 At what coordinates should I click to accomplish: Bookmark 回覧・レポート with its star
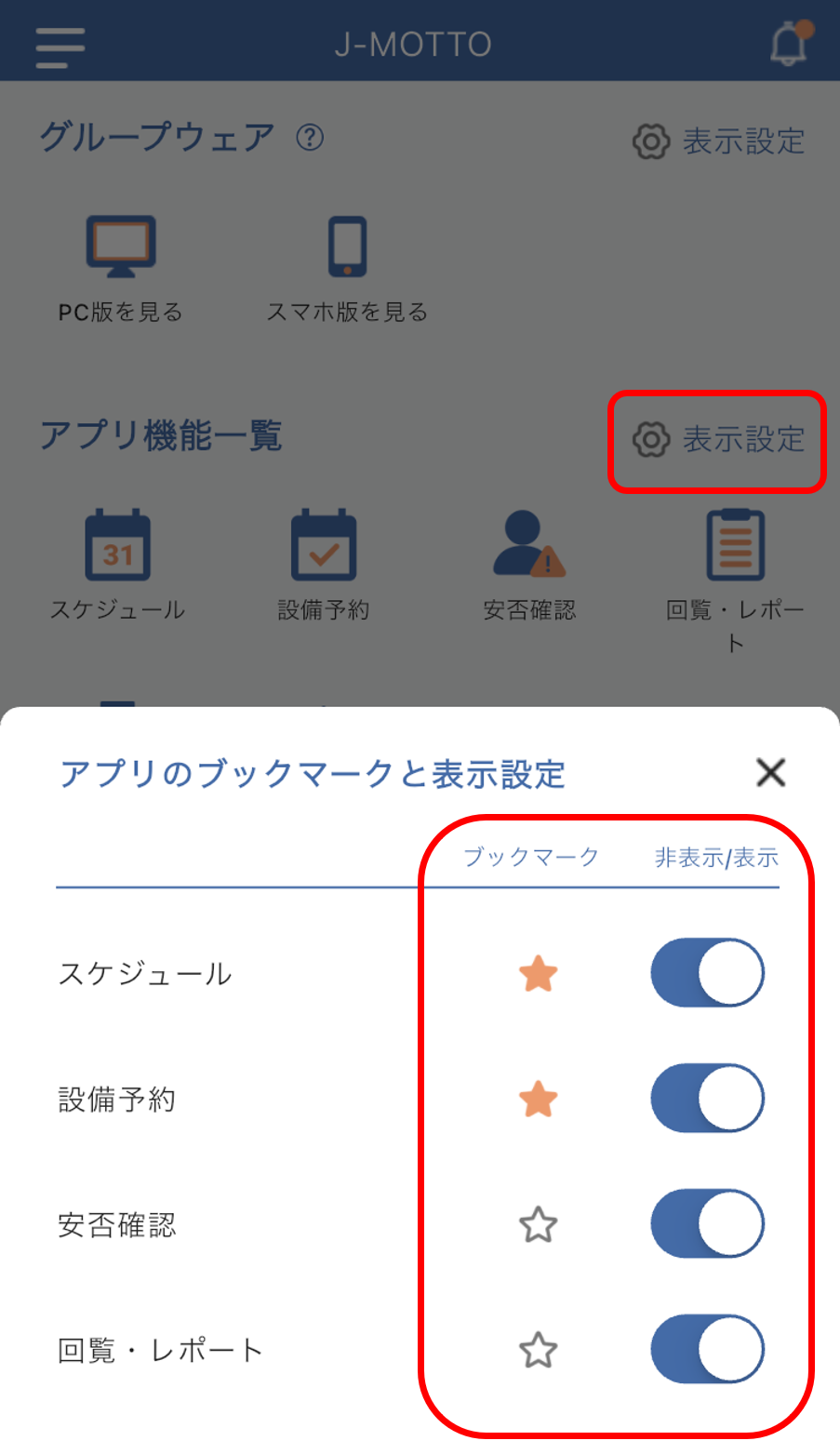click(538, 1350)
